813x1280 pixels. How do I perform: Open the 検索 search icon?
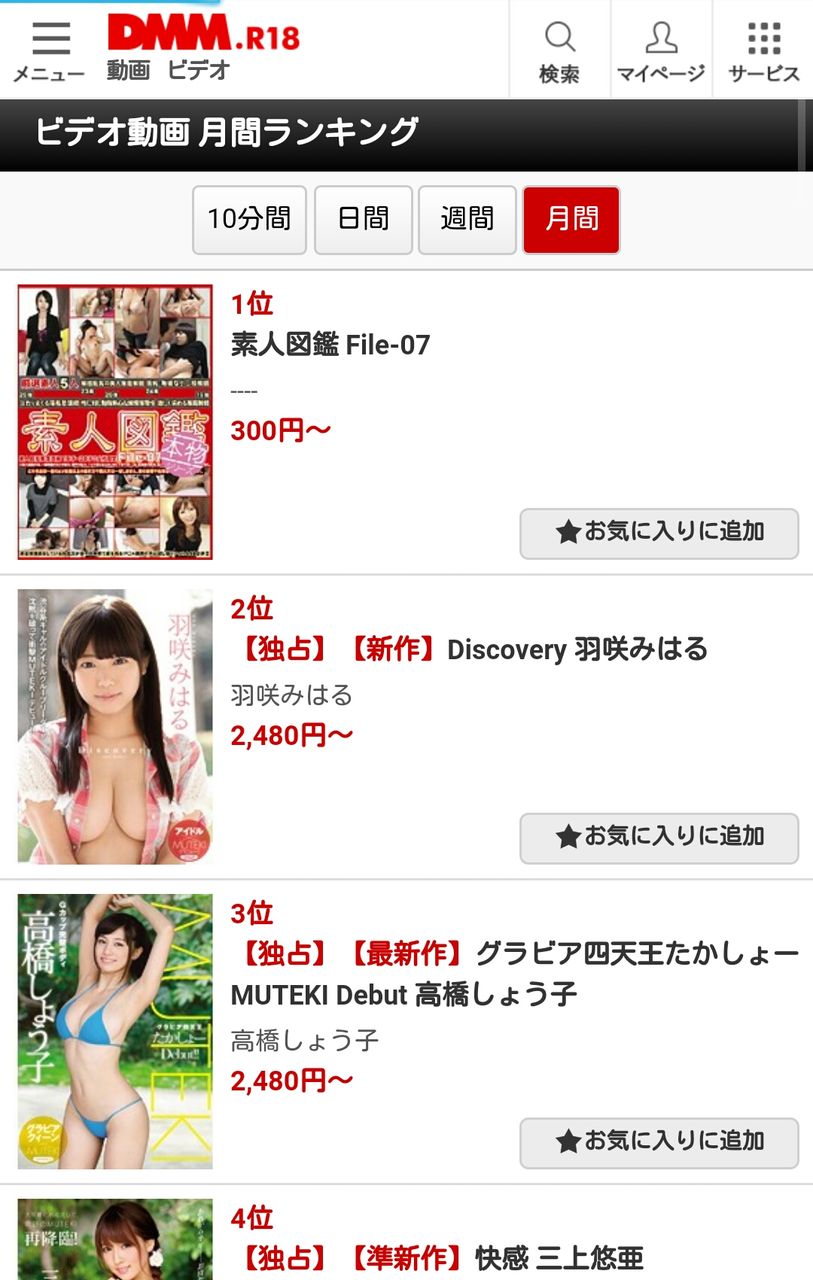click(x=559, y=49)
